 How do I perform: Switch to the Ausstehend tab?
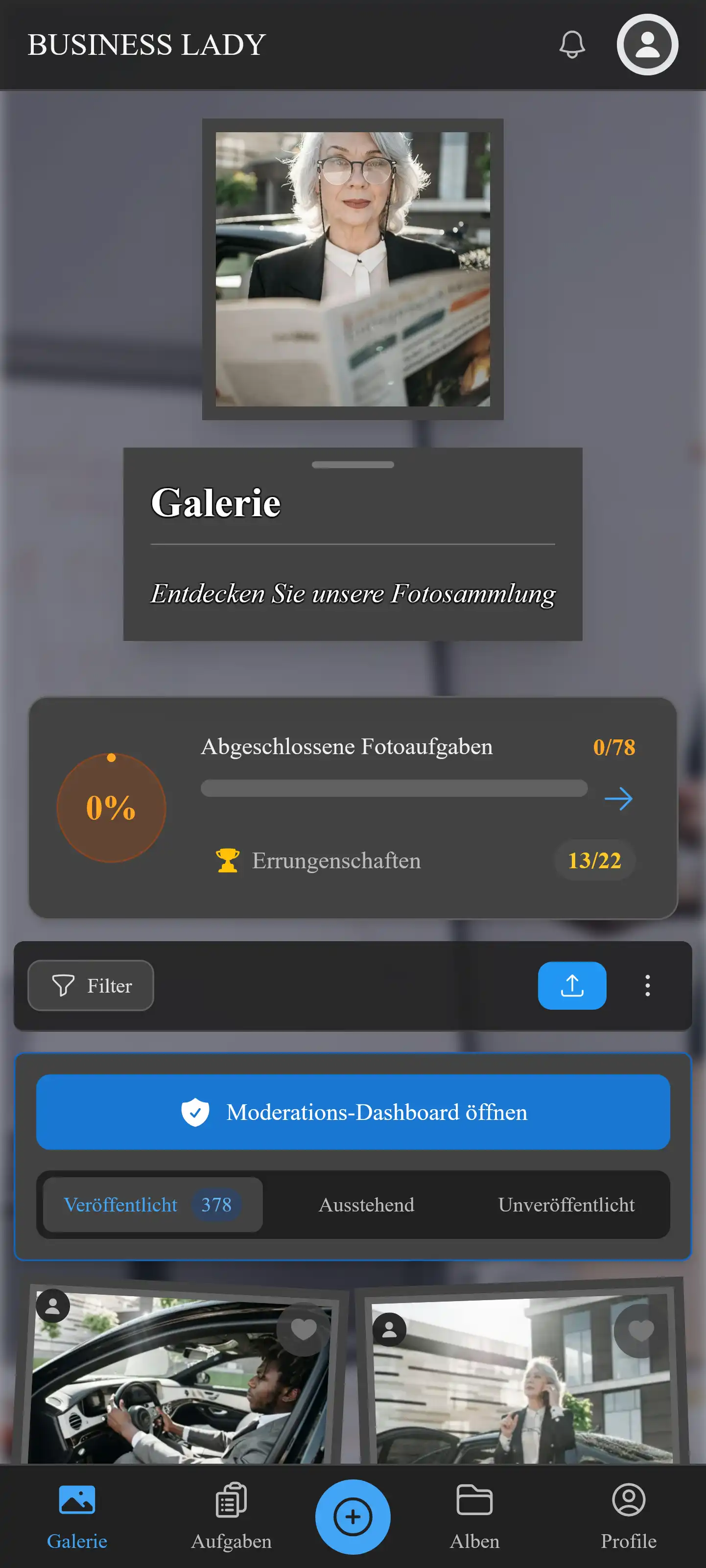(x=366, y=1205)
